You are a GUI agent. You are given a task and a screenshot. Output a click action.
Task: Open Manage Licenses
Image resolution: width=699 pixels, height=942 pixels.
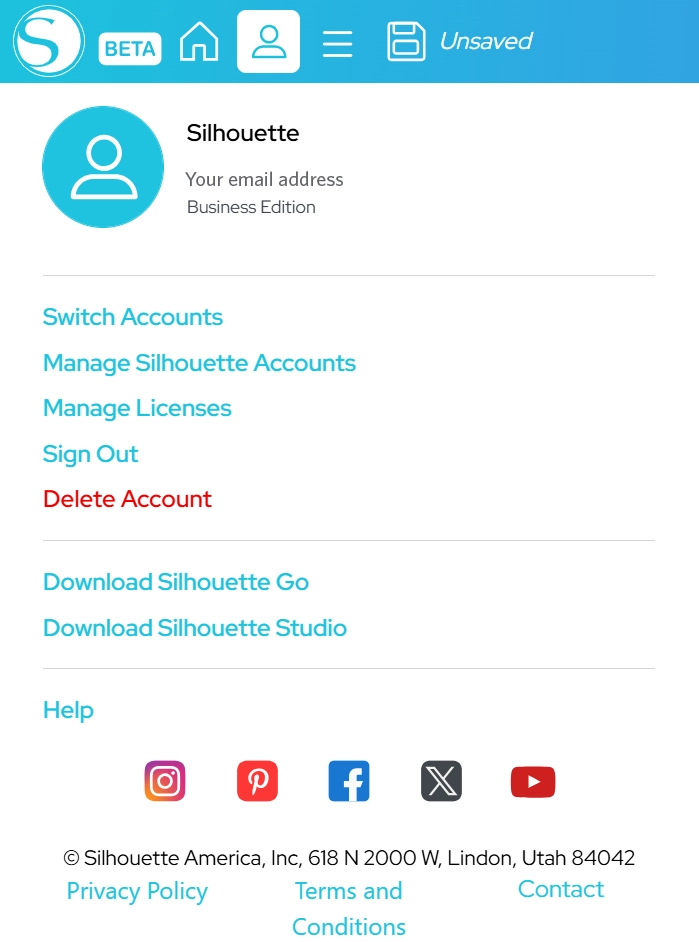137,408
